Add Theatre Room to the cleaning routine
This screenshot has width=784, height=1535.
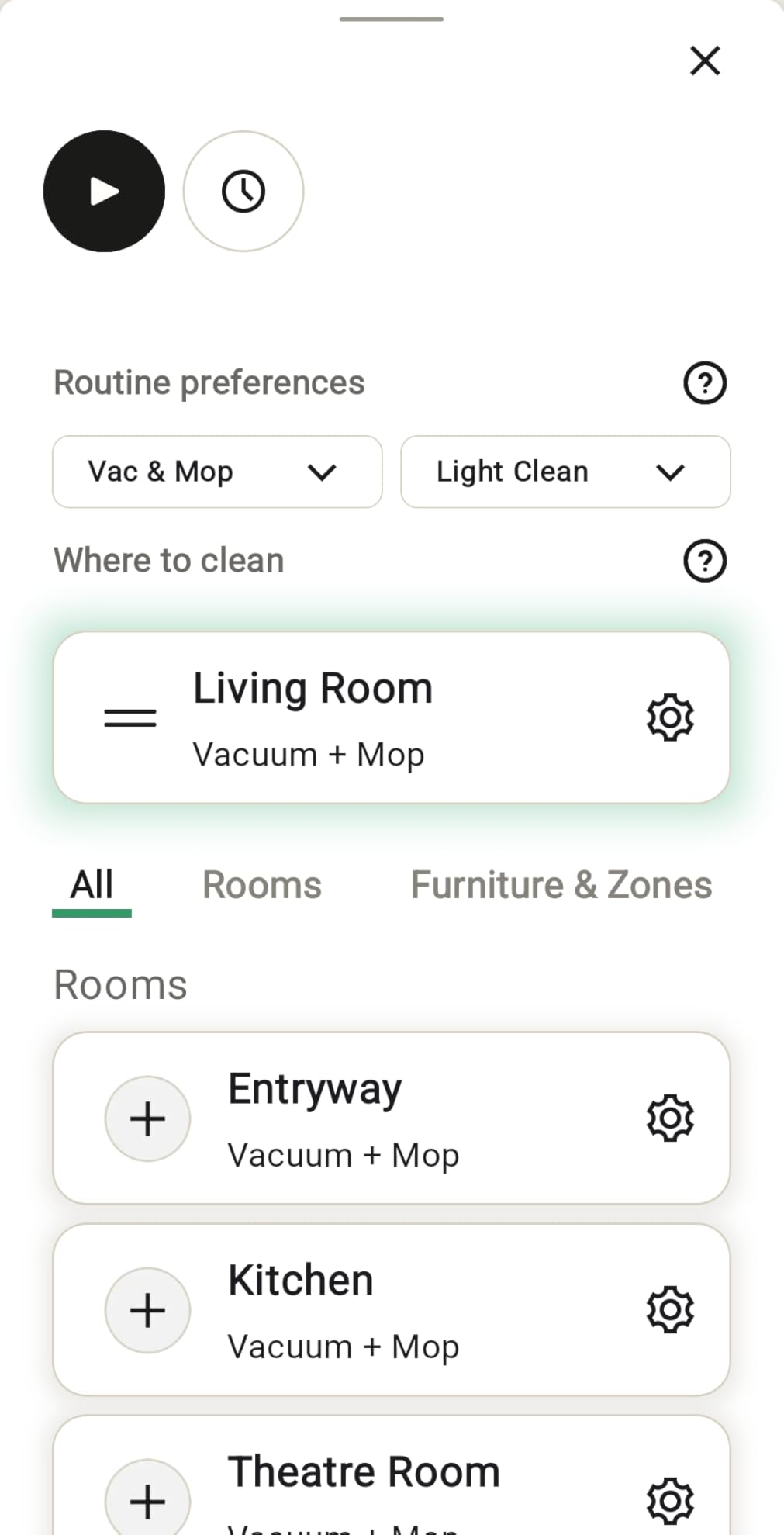click(x=147, y=1500)
